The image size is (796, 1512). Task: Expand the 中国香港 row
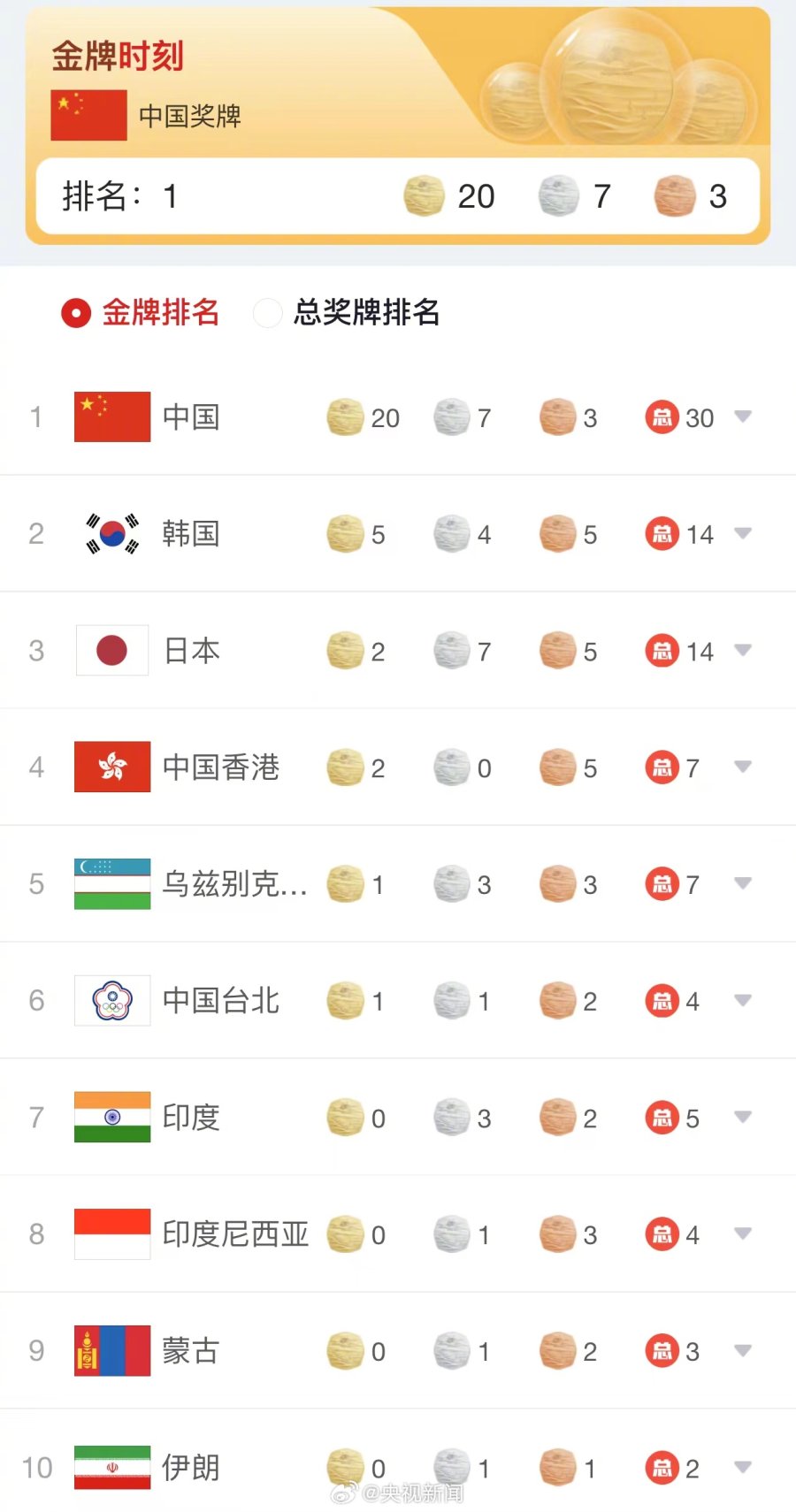click(743, 767)
